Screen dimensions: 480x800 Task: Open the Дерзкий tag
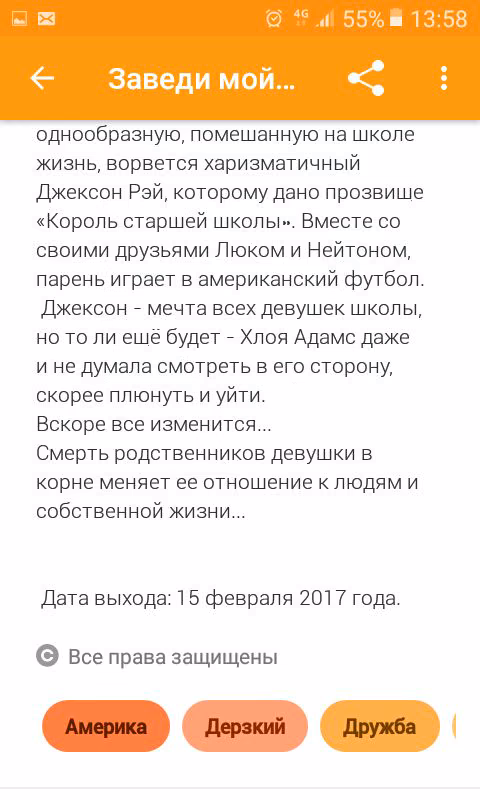245,726
